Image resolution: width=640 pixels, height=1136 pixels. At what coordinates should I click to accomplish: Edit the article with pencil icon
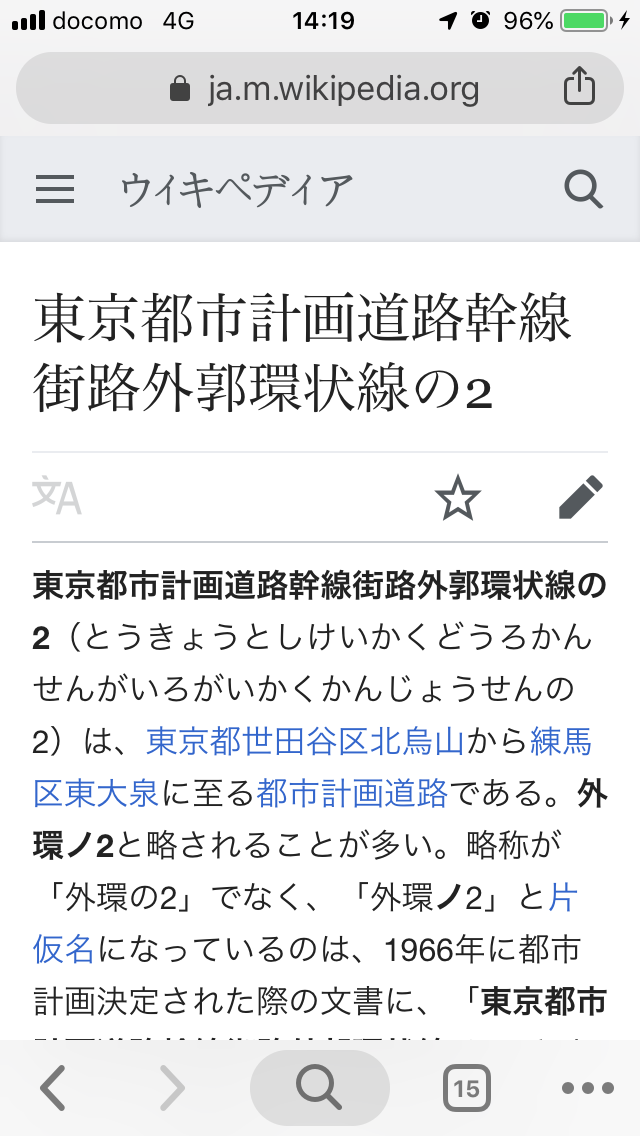tap(581, 497)
